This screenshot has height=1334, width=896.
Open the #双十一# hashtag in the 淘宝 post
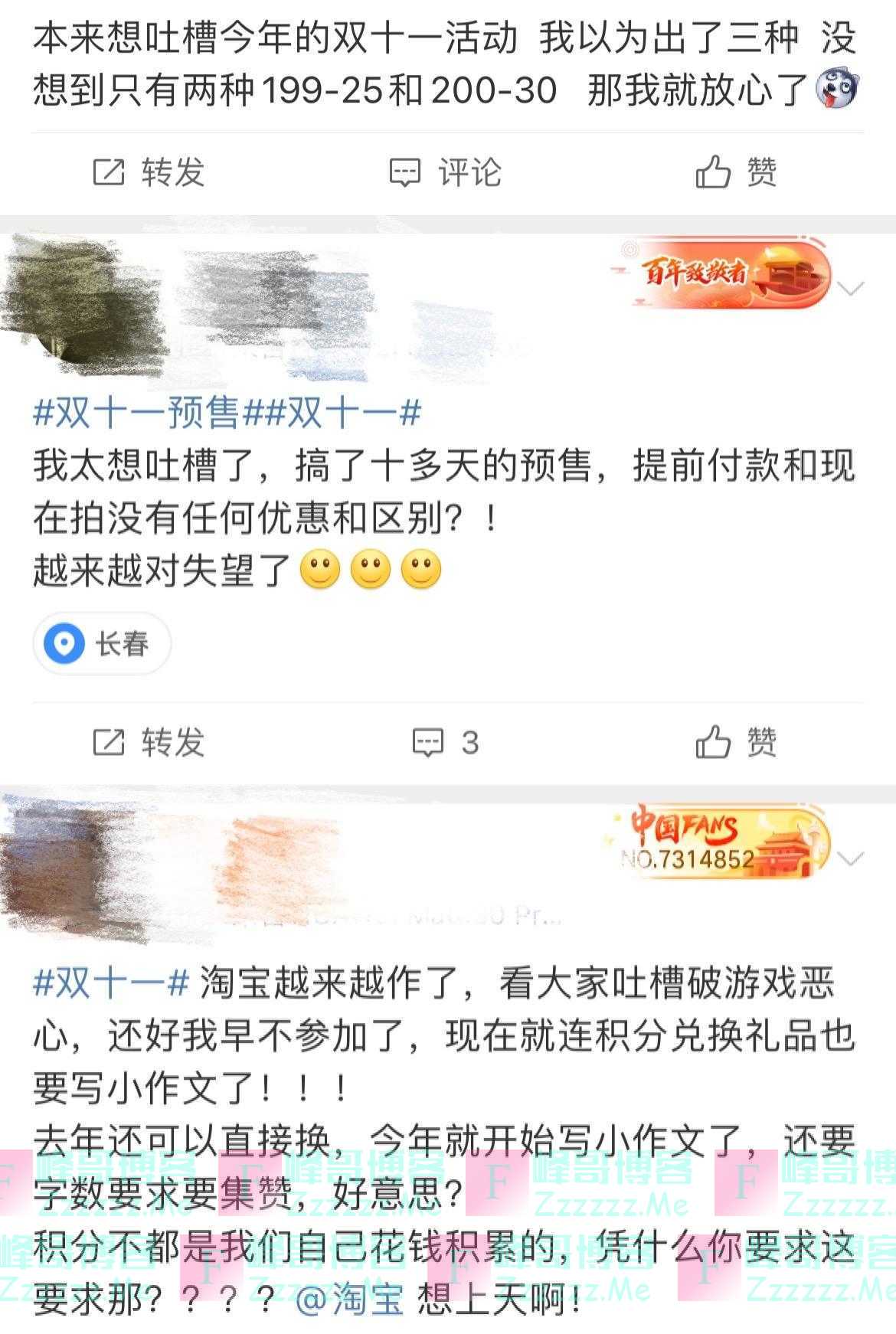click(x=111, y=983)
